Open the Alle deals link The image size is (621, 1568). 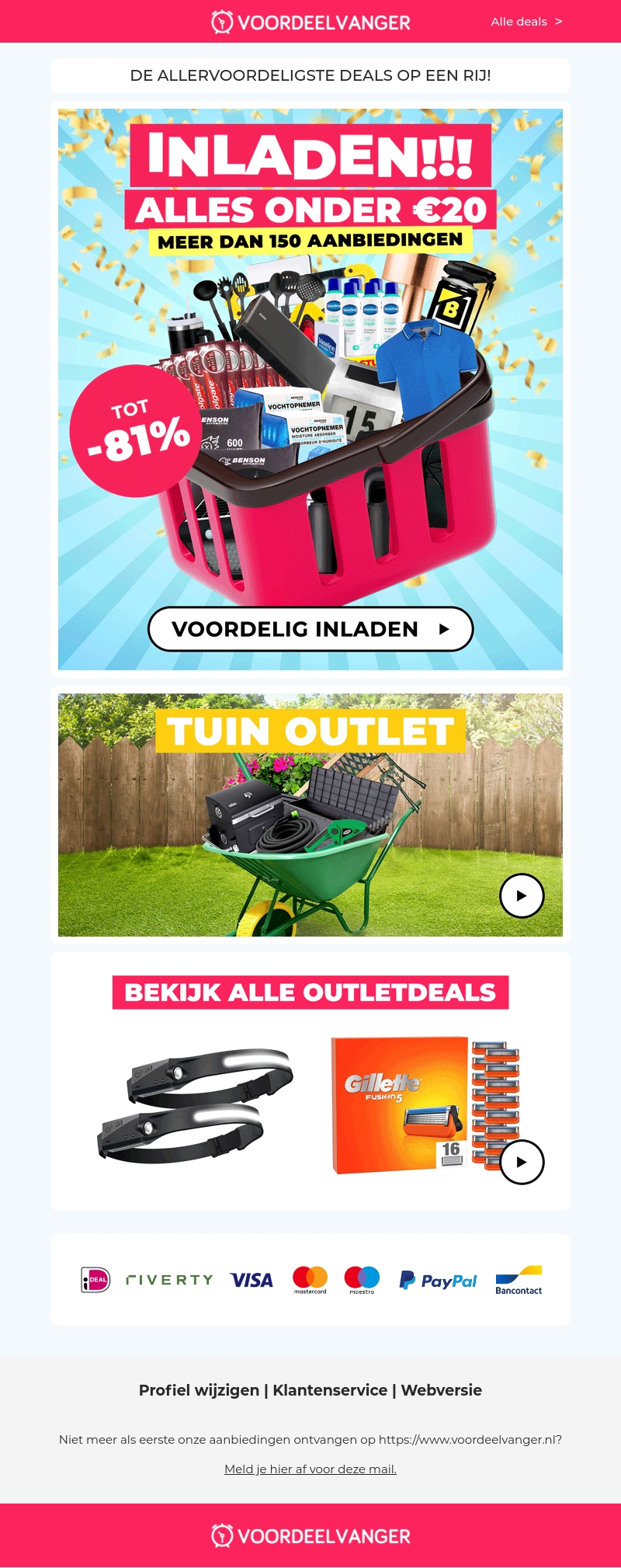[x=526, y=22]
